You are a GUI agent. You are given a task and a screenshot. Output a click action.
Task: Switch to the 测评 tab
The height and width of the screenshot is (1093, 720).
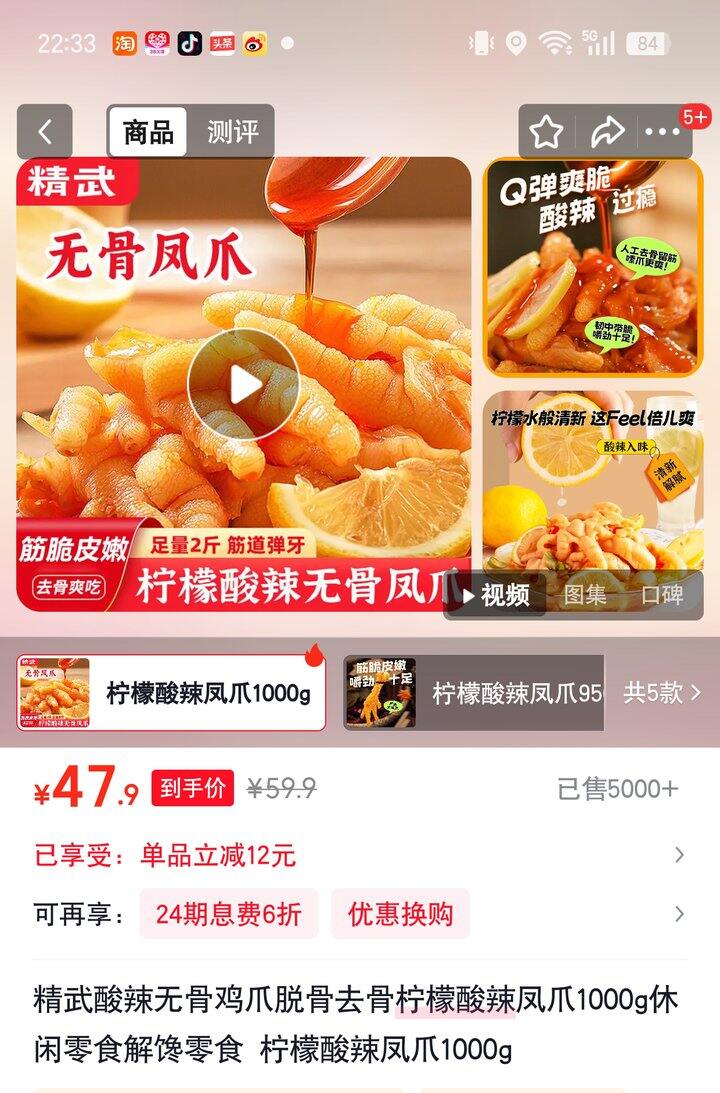tap(232, 128)
